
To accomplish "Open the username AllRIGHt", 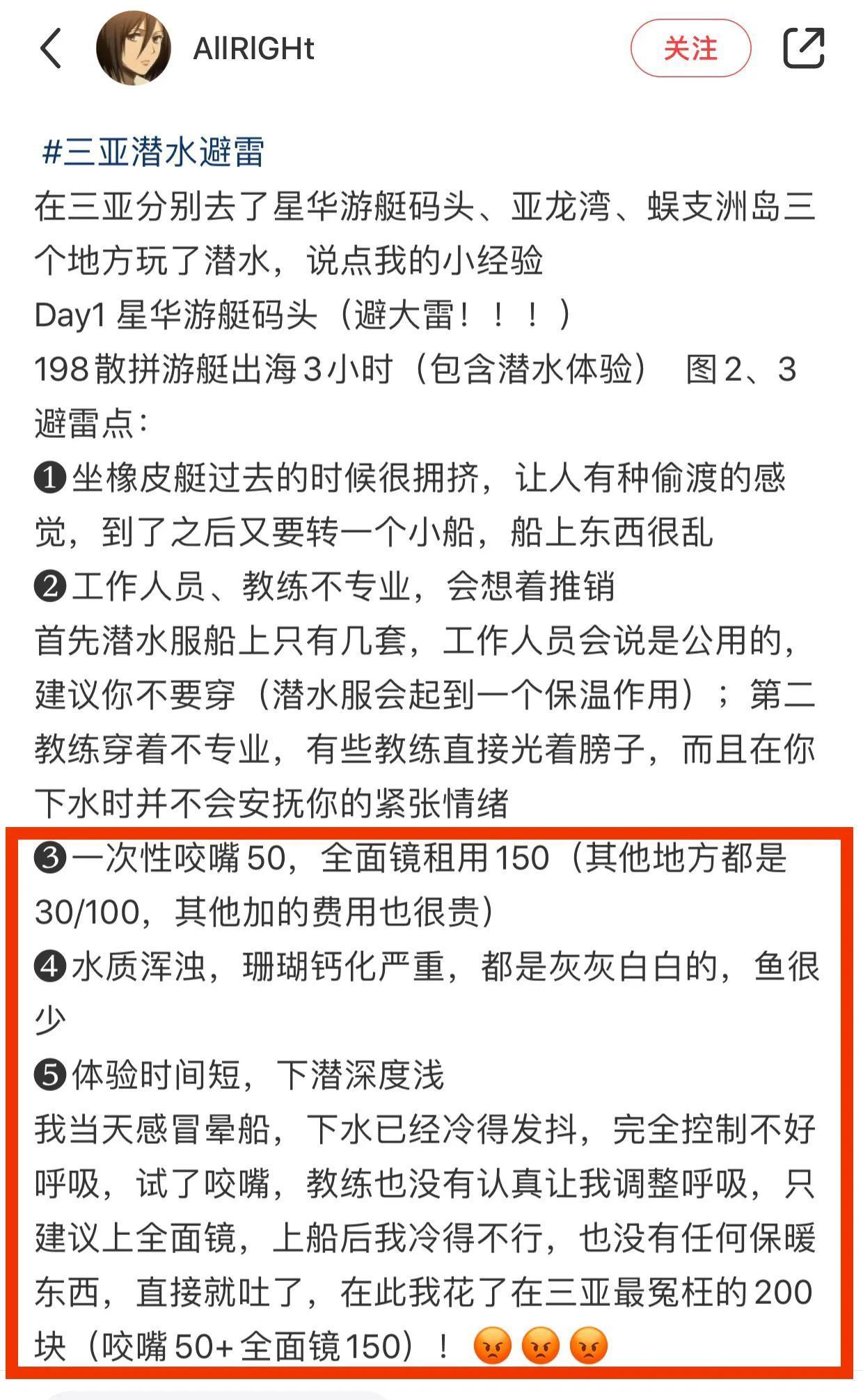I will tap(253, 49).
